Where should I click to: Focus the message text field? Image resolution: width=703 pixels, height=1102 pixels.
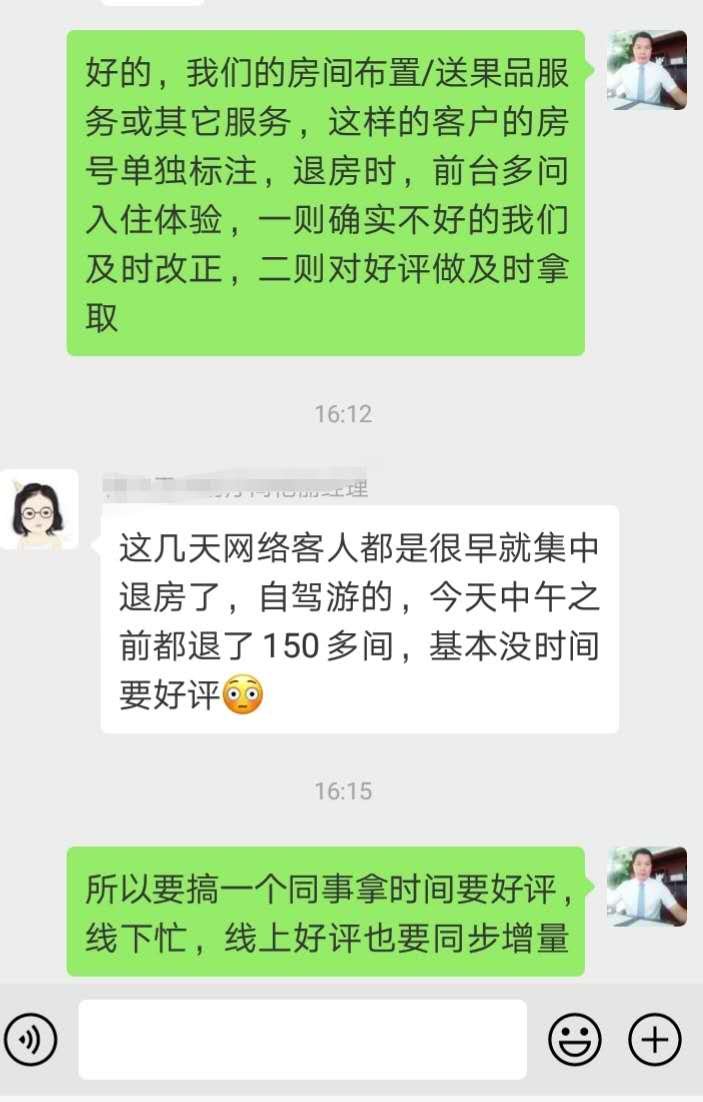coord(302,1040)
